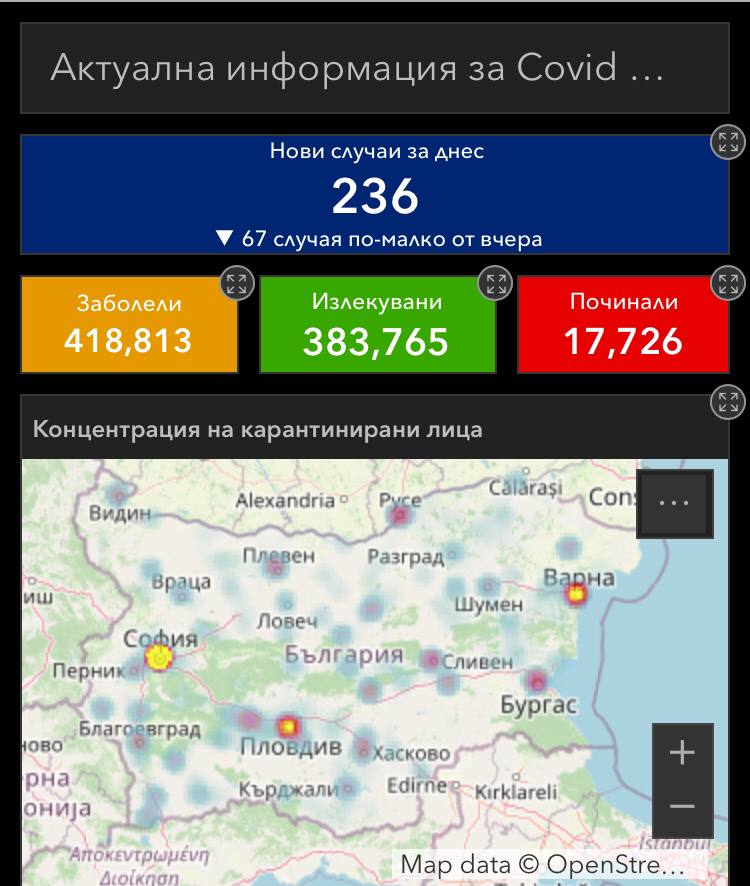
Task: Expand the 'Нови случаи за днес' panel
Action: [x=728, y=142]
